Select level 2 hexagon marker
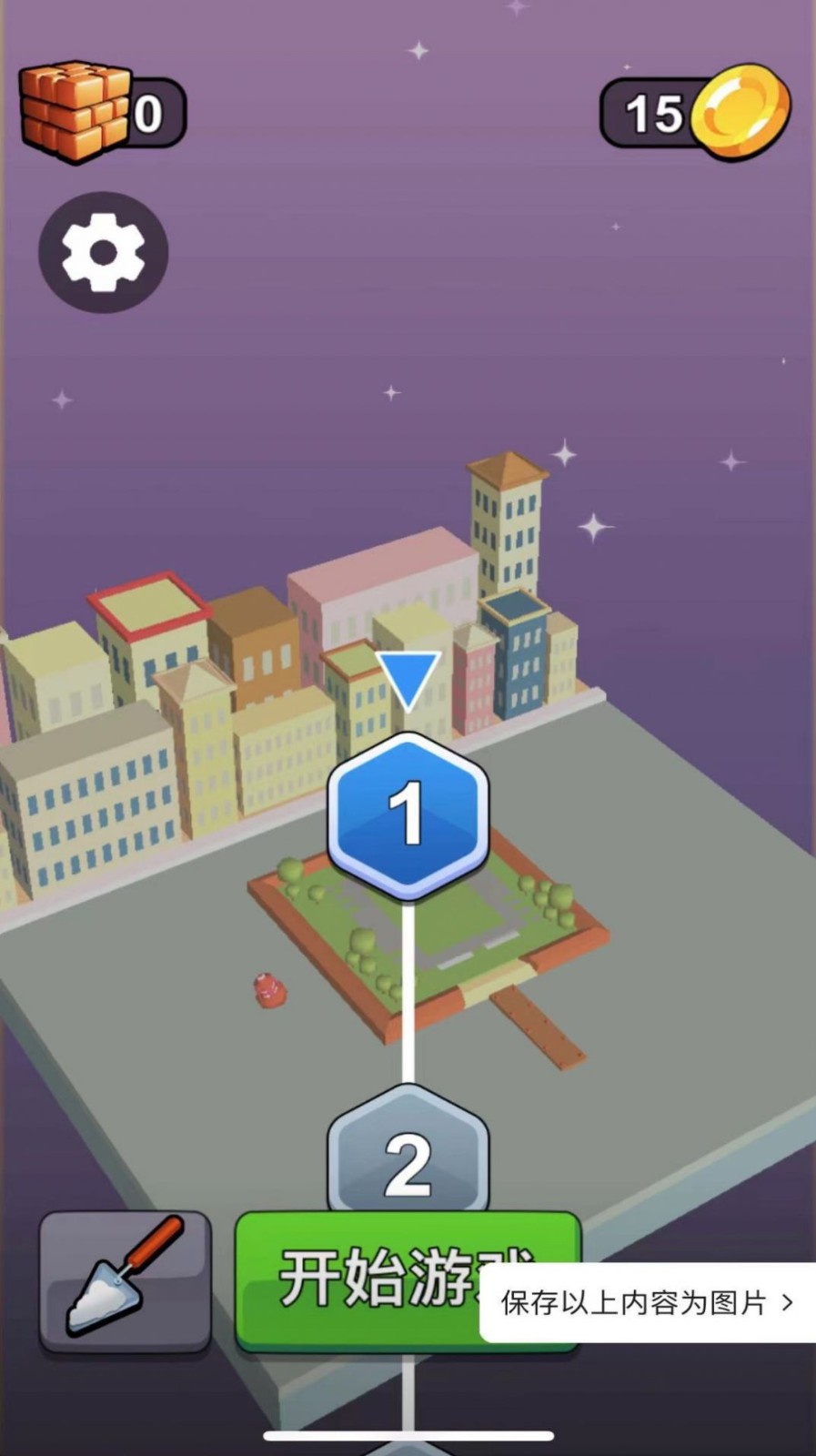Screen dimensions: 816x1456 click(x=408, y=1156)
